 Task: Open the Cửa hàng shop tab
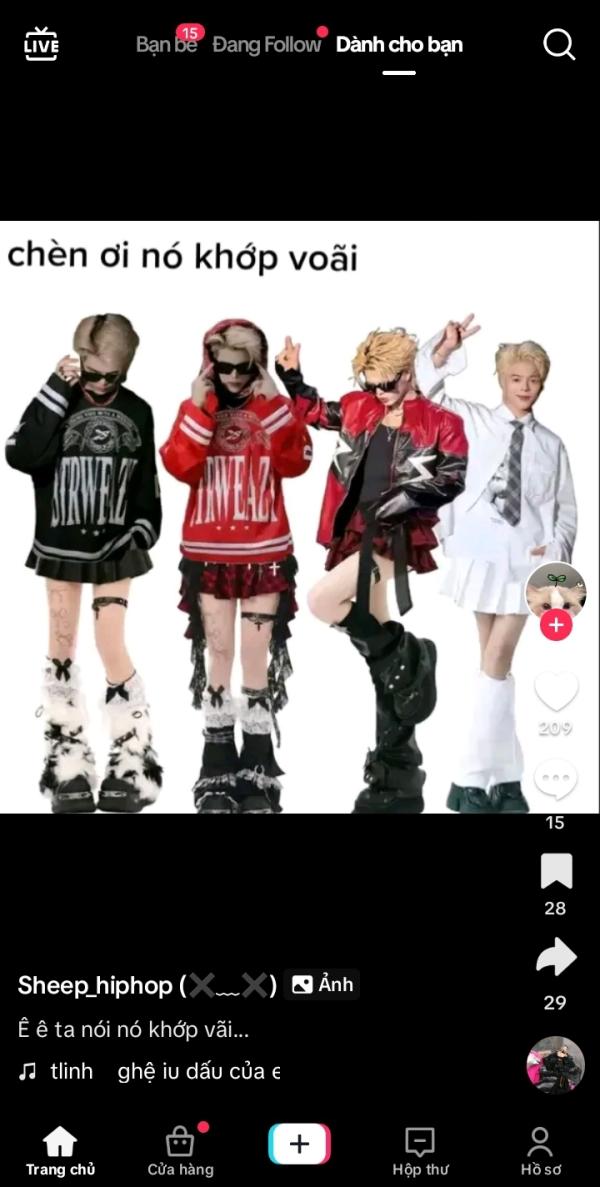[x=180, y=1151]
